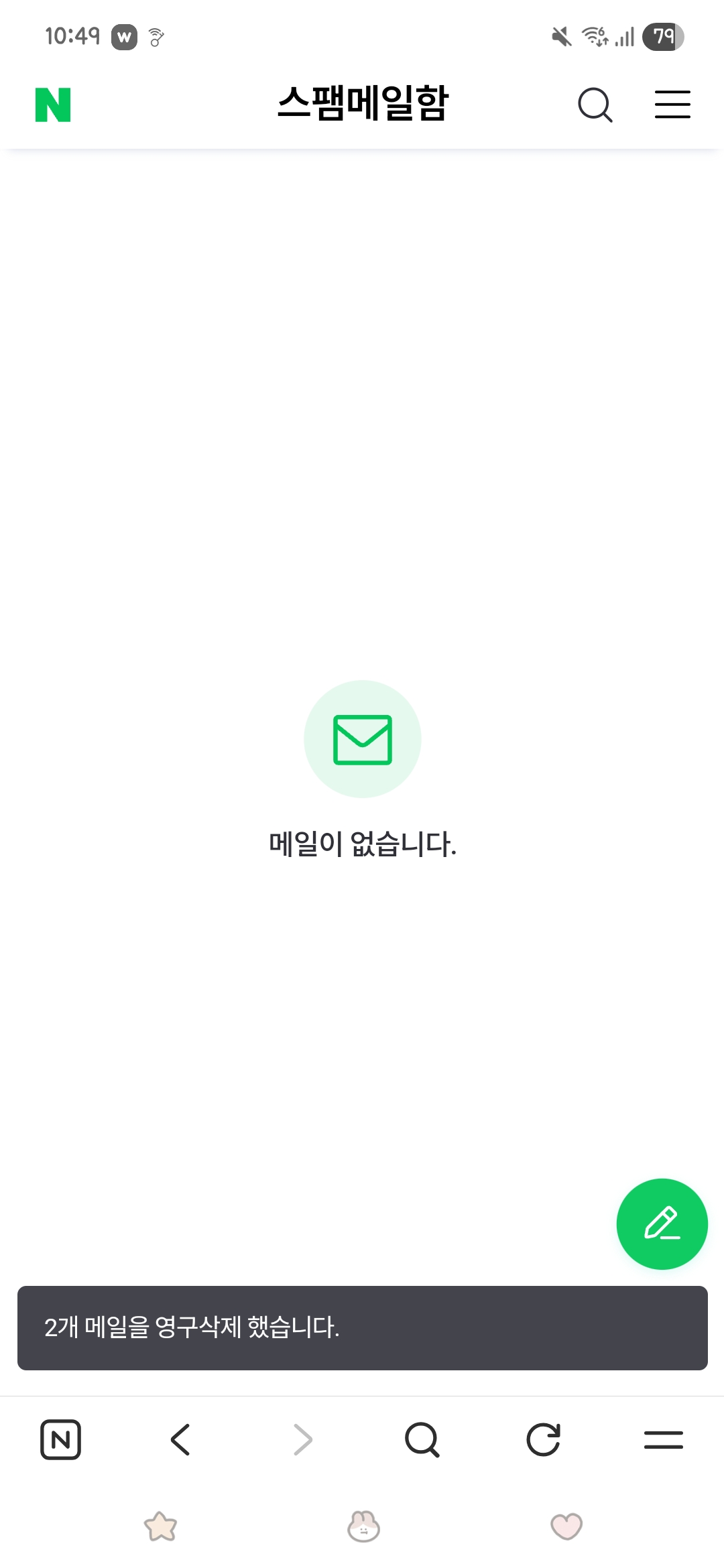
Task: Tap the bunny home button in navigation bar
Action: 363,1526
